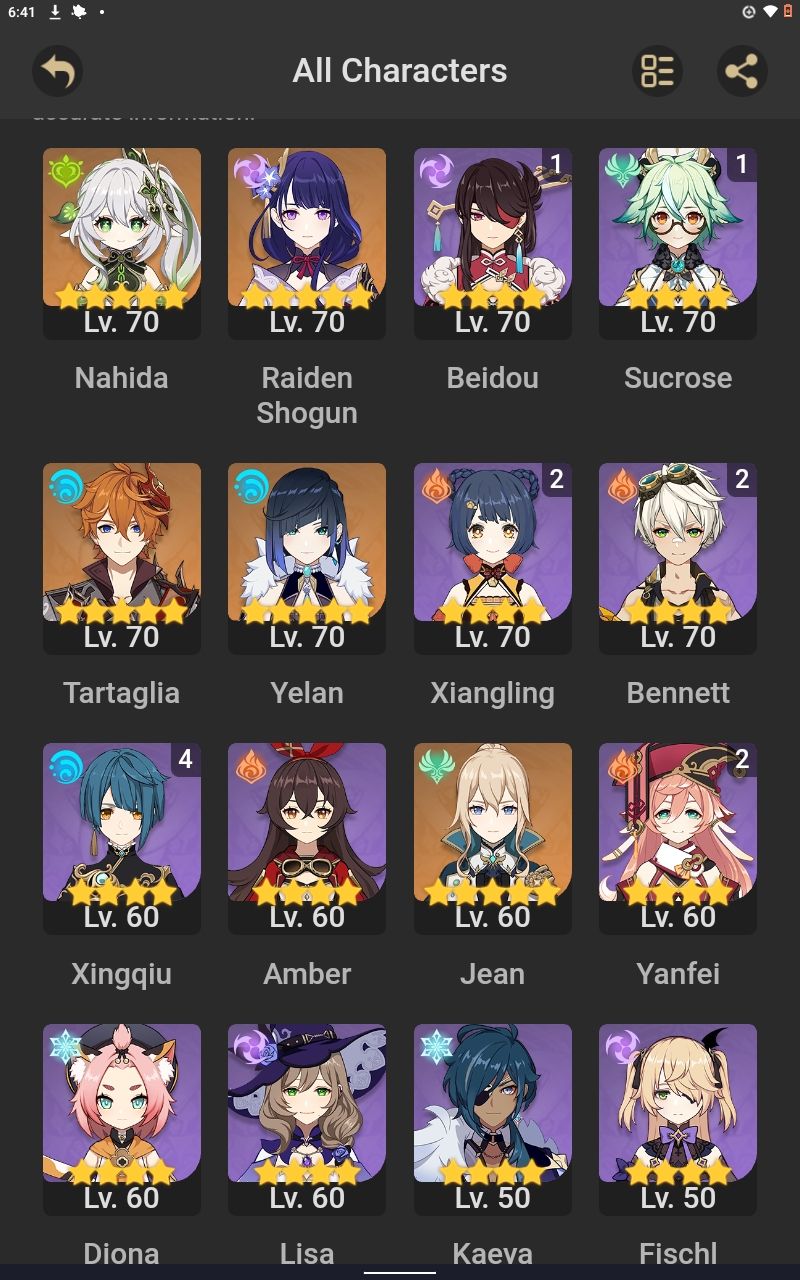Tap the constellation badge on Sucrose's card
The image size is (800, 1280).
743,163
